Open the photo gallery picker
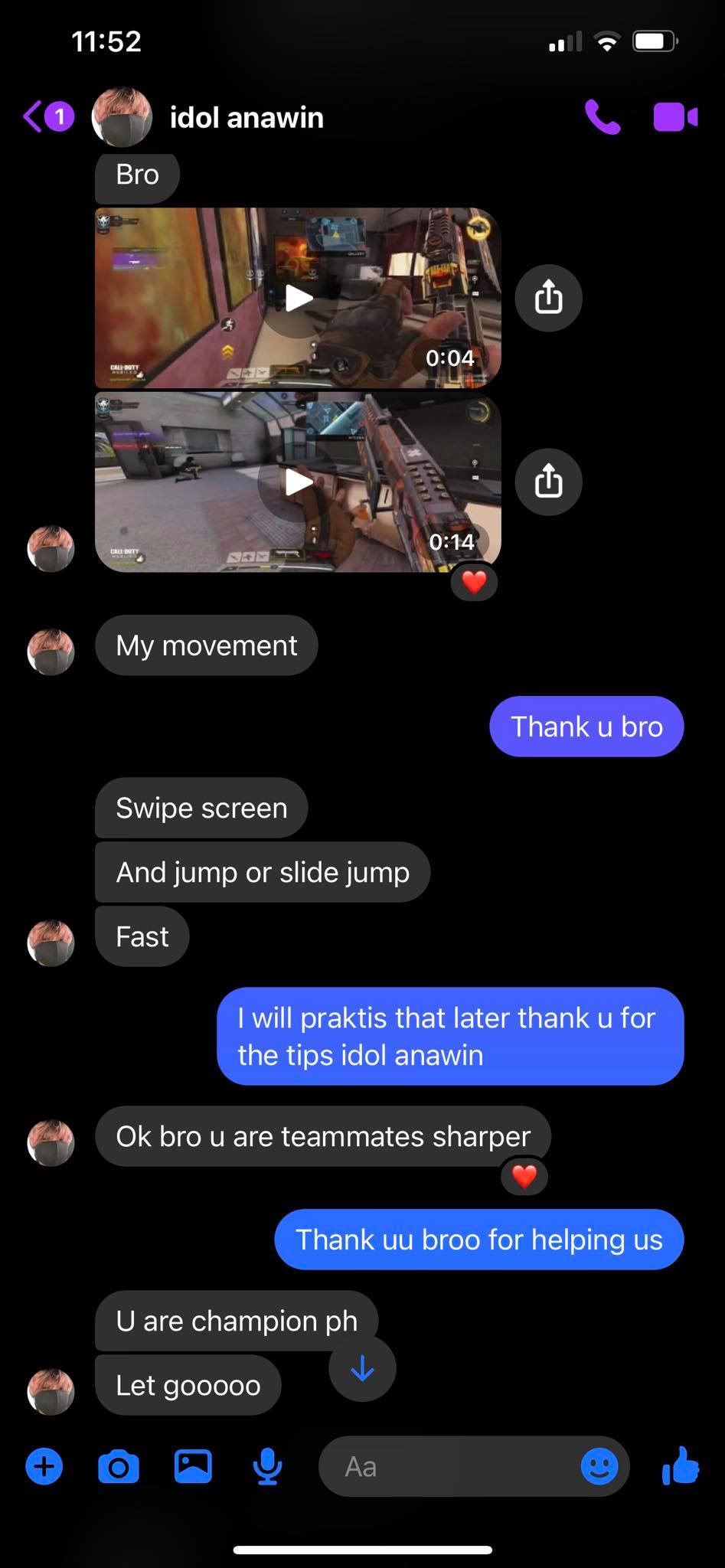The image size is (725, 1568). click(x=193, y=1467)
